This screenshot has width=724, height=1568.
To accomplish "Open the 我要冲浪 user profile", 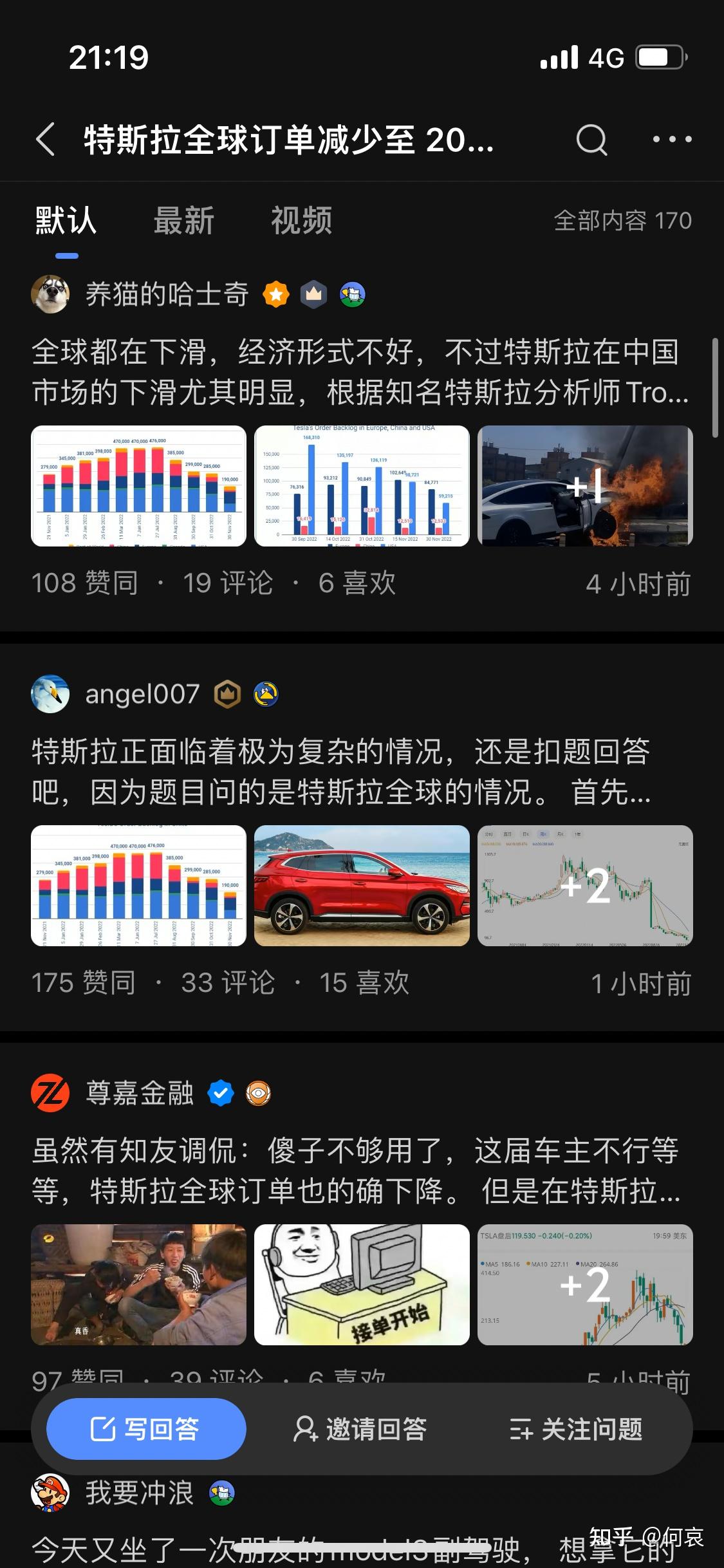I will pos(50,1492).
